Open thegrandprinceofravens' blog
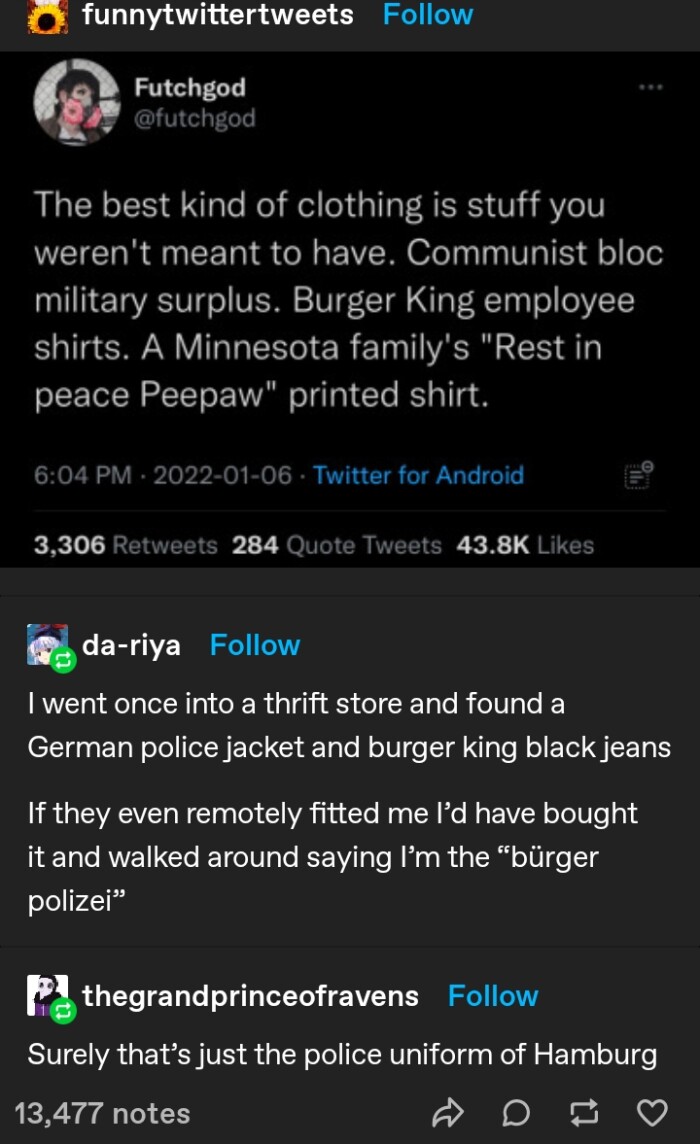Viewport: 700px width, 1144px height. pos(250,996)
